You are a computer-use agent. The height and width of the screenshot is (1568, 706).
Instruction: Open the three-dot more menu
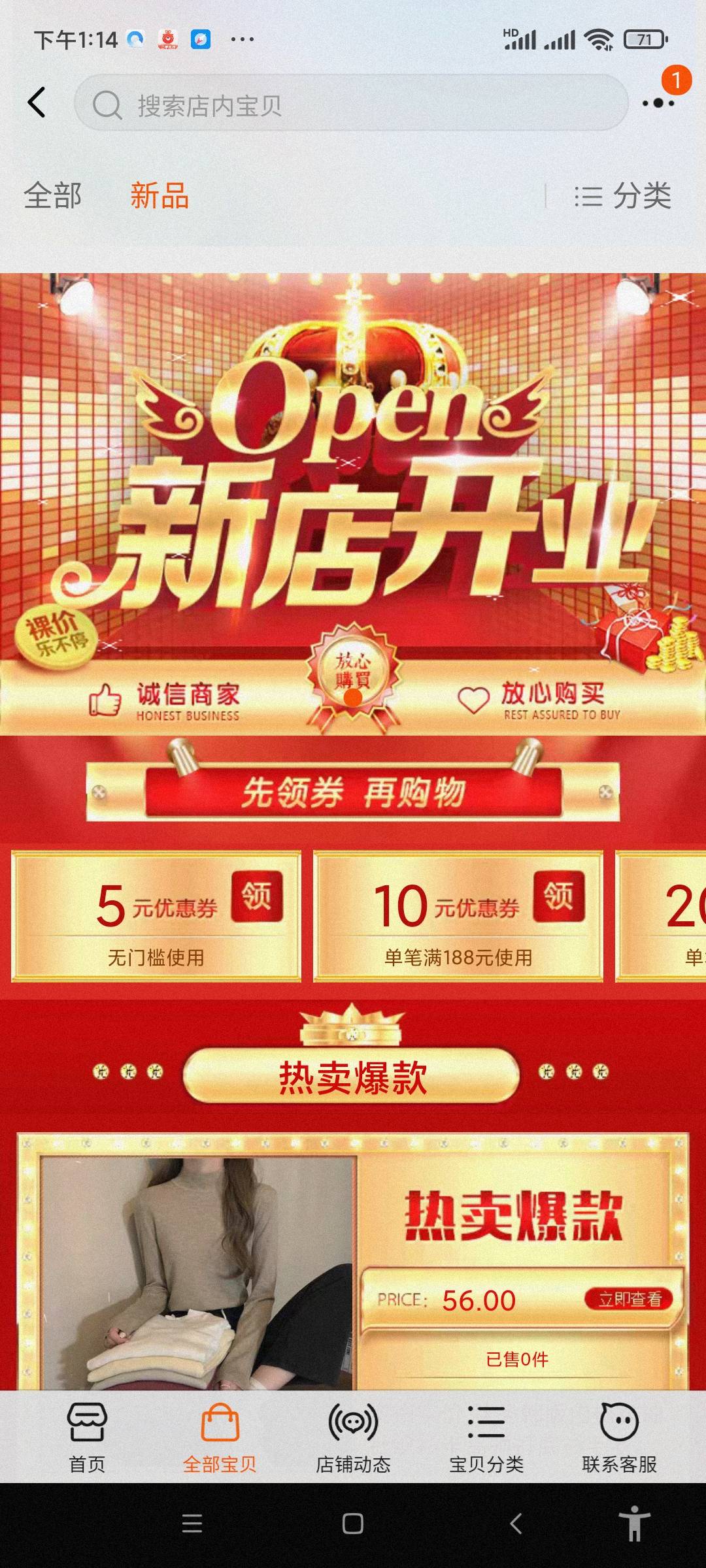coord(658,103)
